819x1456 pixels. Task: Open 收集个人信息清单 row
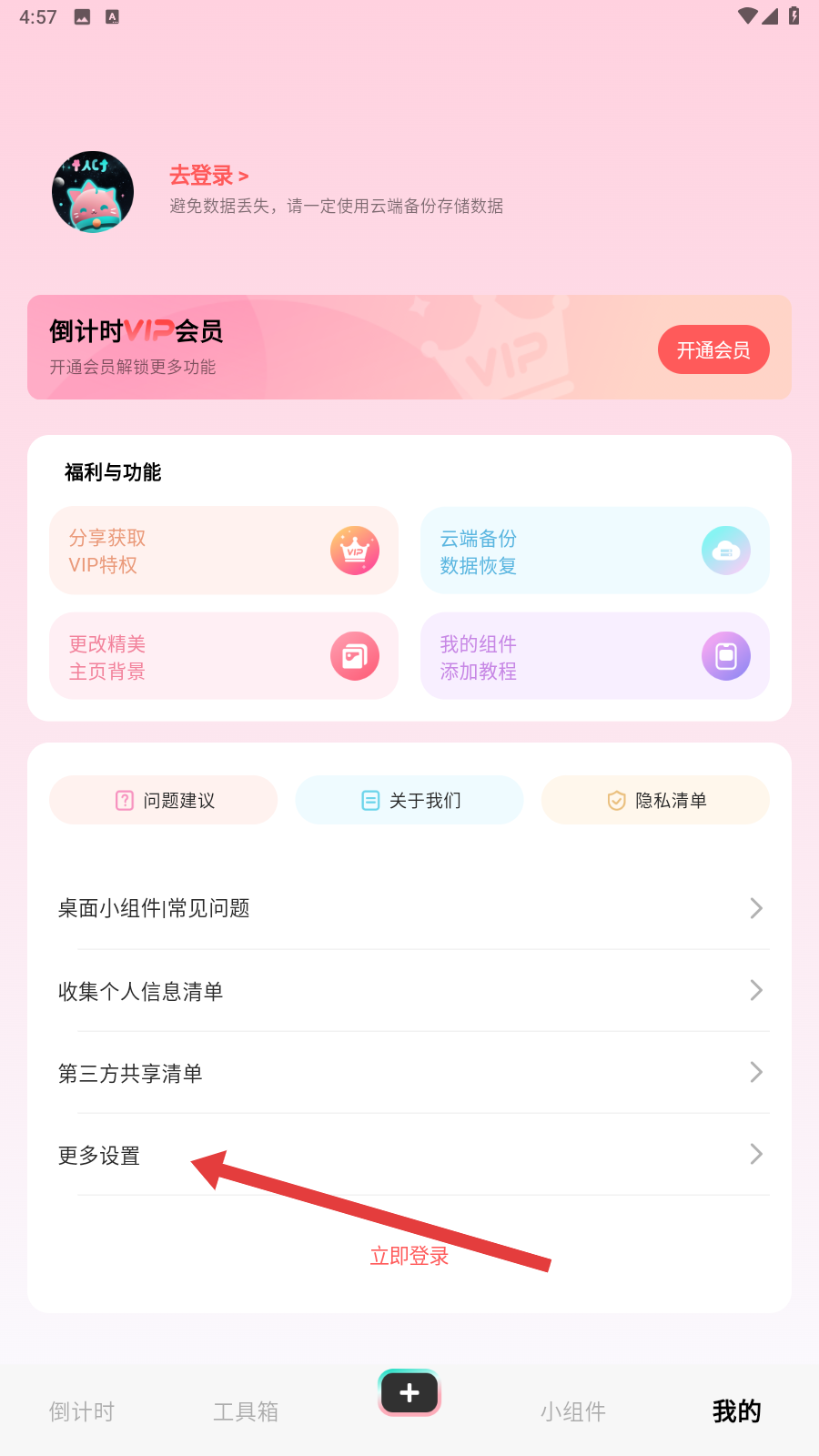pos(409,991)
